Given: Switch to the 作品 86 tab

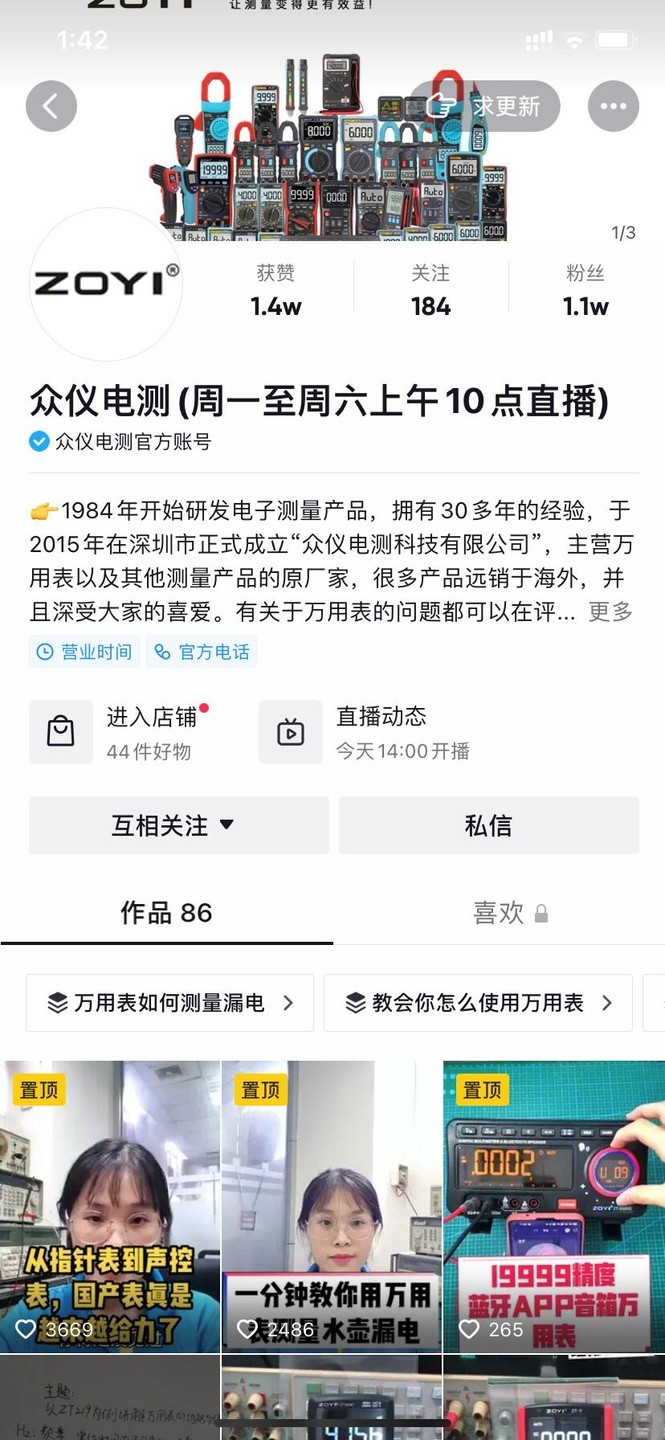Looking at the screenshot, I should tap(166, 912).
